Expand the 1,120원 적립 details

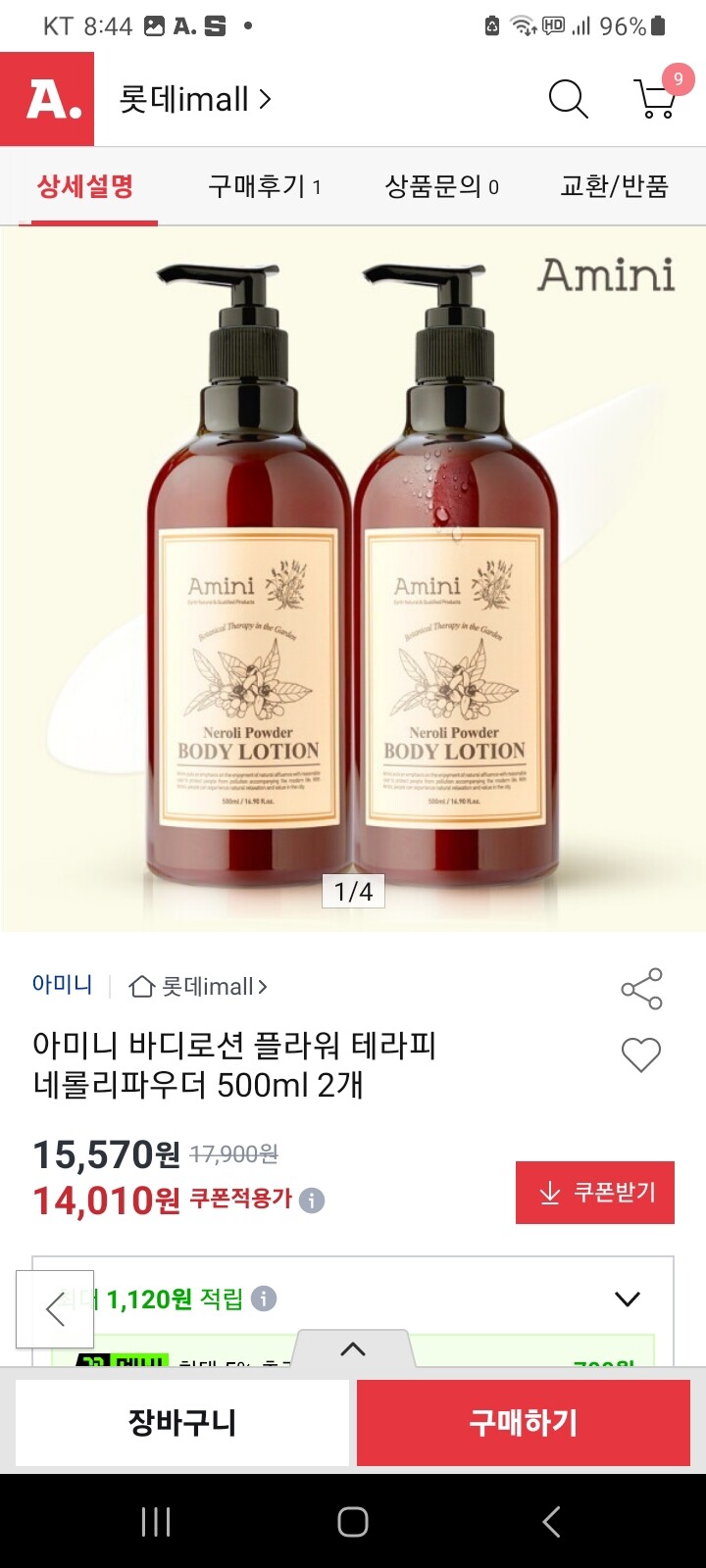627,1299
